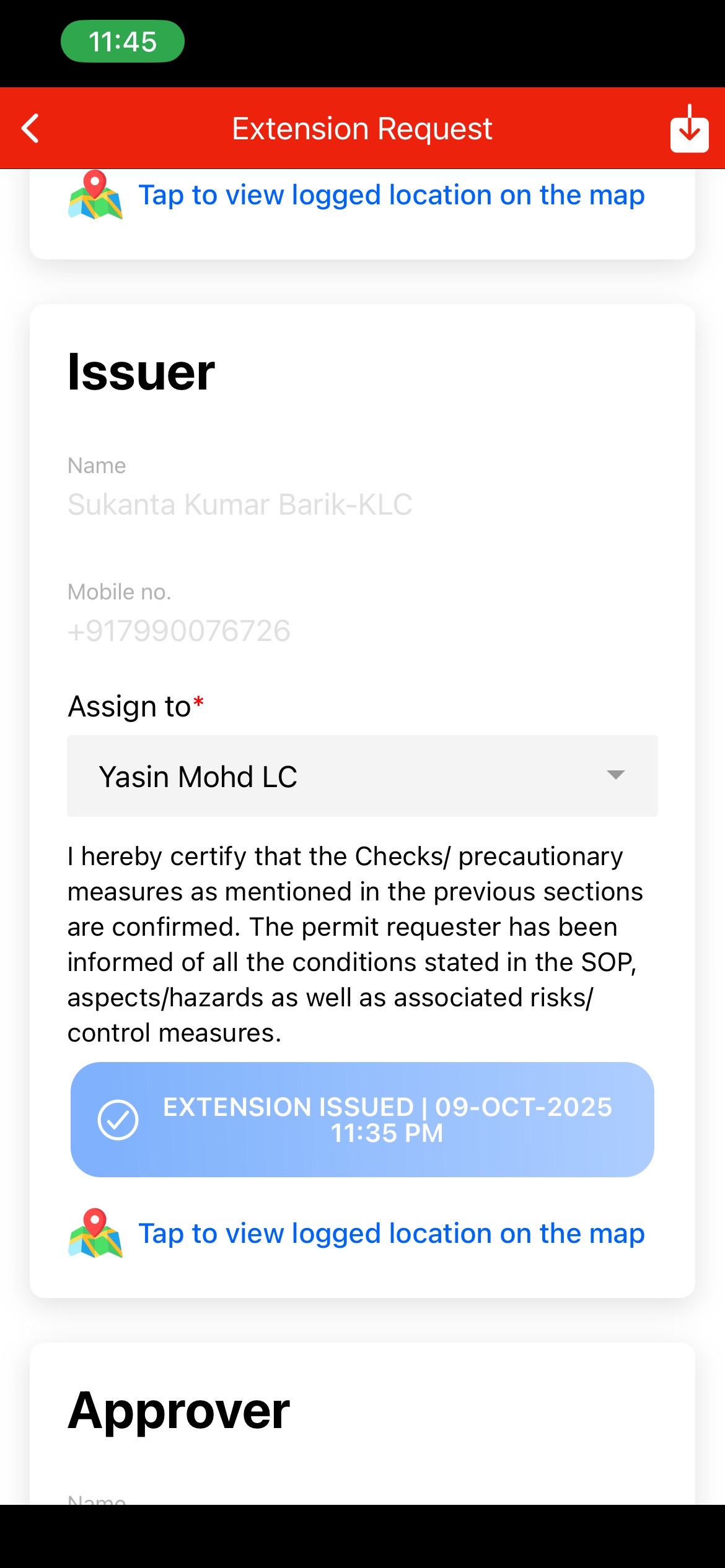View the Issuer section's logged location on map
The image size is (725, 1568).
tap(390, 1234)
